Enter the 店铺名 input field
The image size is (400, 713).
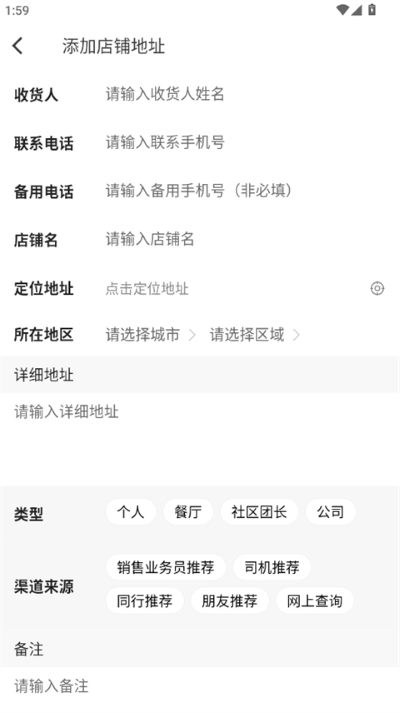tap(245, 239)
